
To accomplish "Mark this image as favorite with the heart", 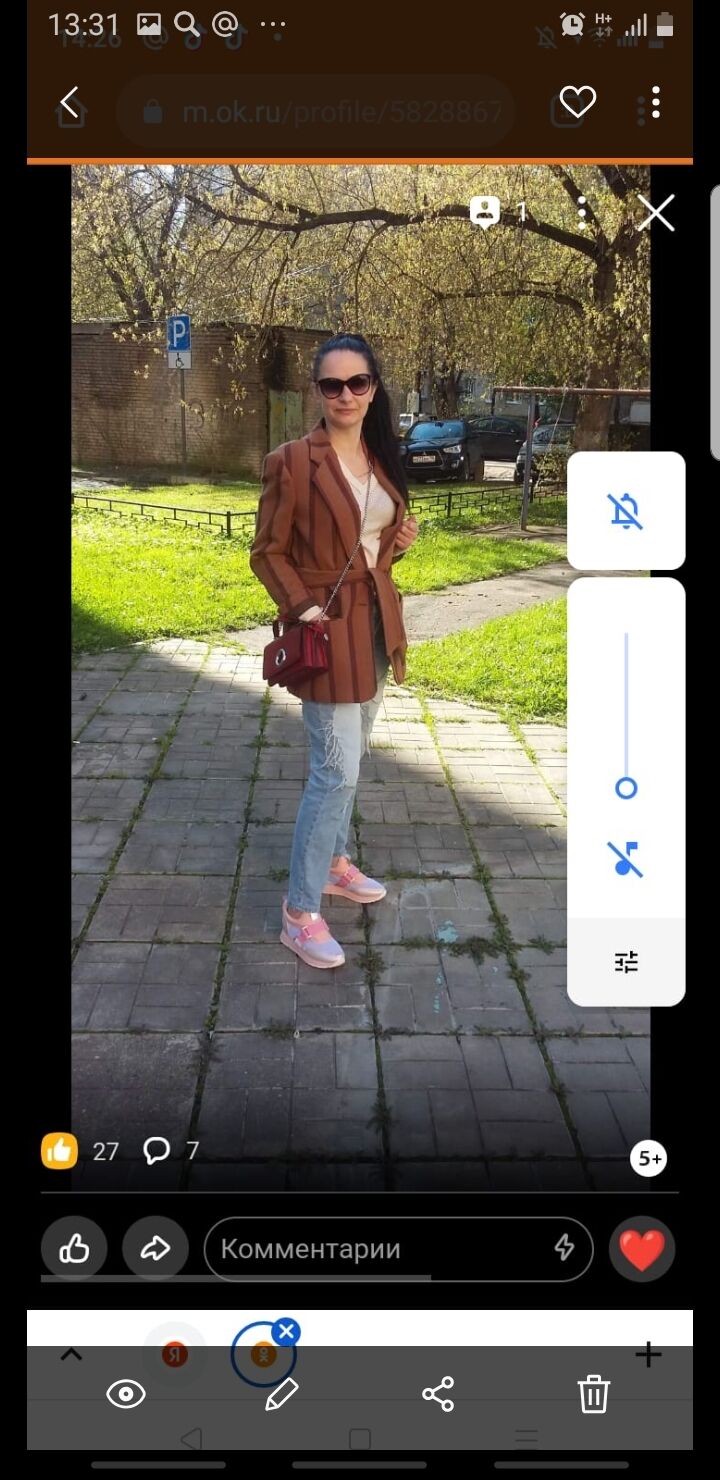I will tap(577, 102).
